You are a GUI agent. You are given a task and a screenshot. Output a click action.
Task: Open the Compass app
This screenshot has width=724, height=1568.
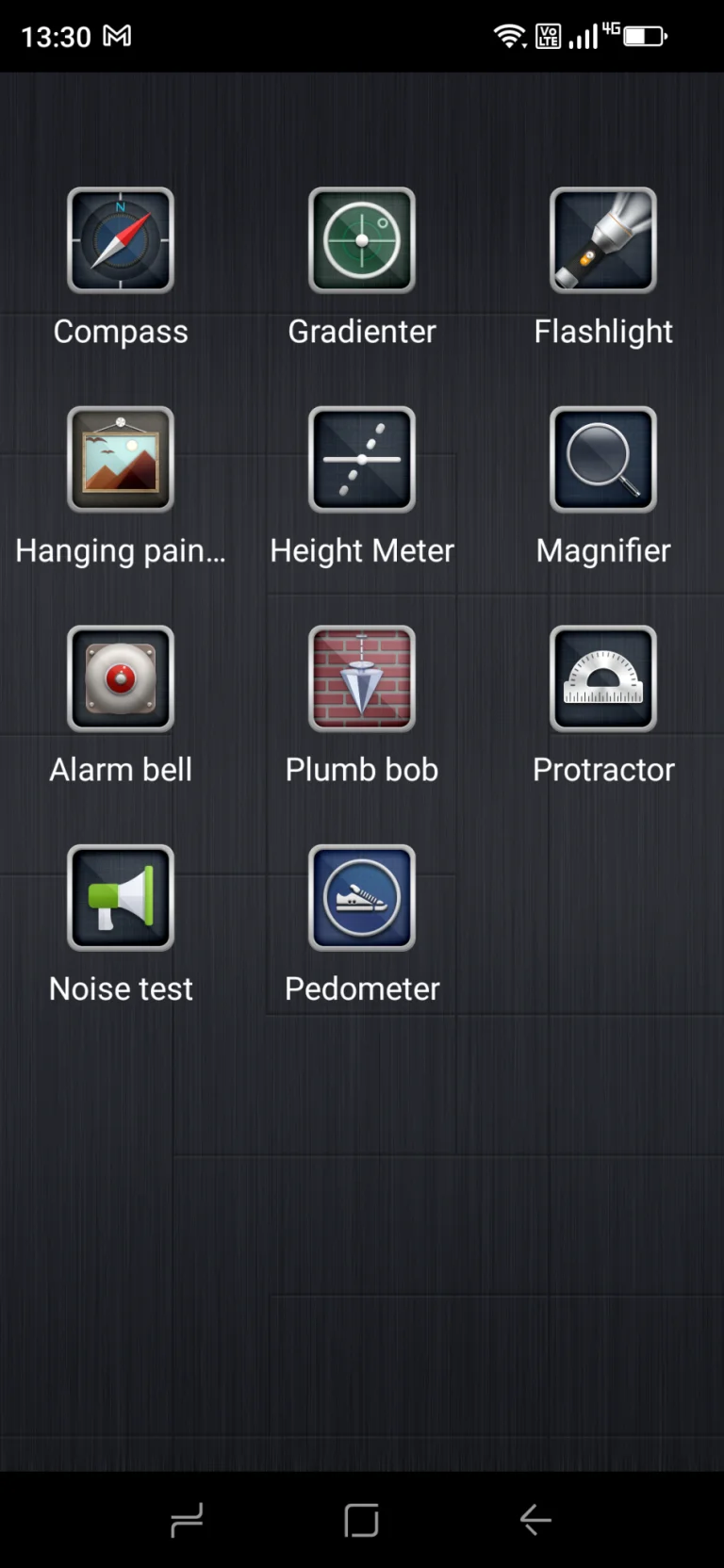(x=121, y=239)
